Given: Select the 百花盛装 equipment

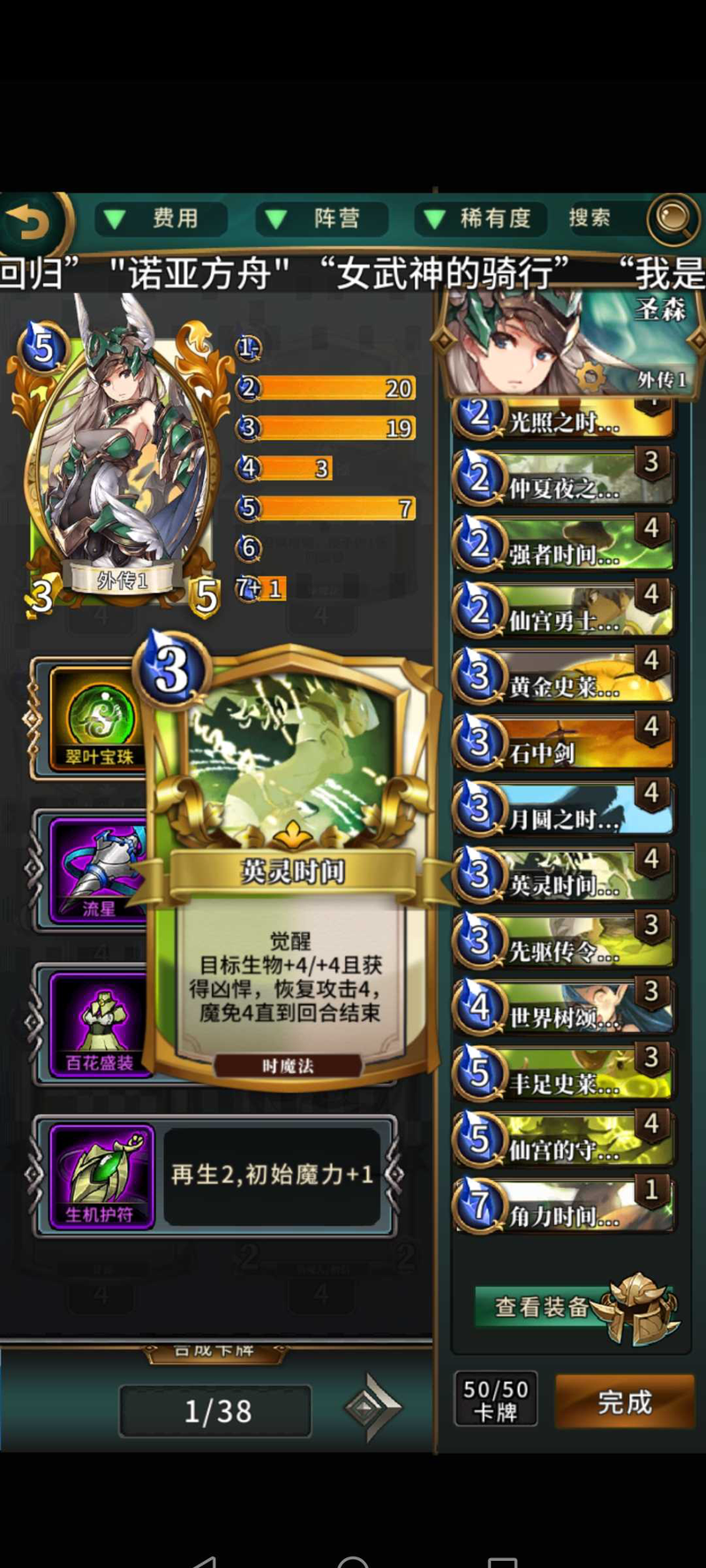Looking at the screenshot, I should (x=99, y=1025).
